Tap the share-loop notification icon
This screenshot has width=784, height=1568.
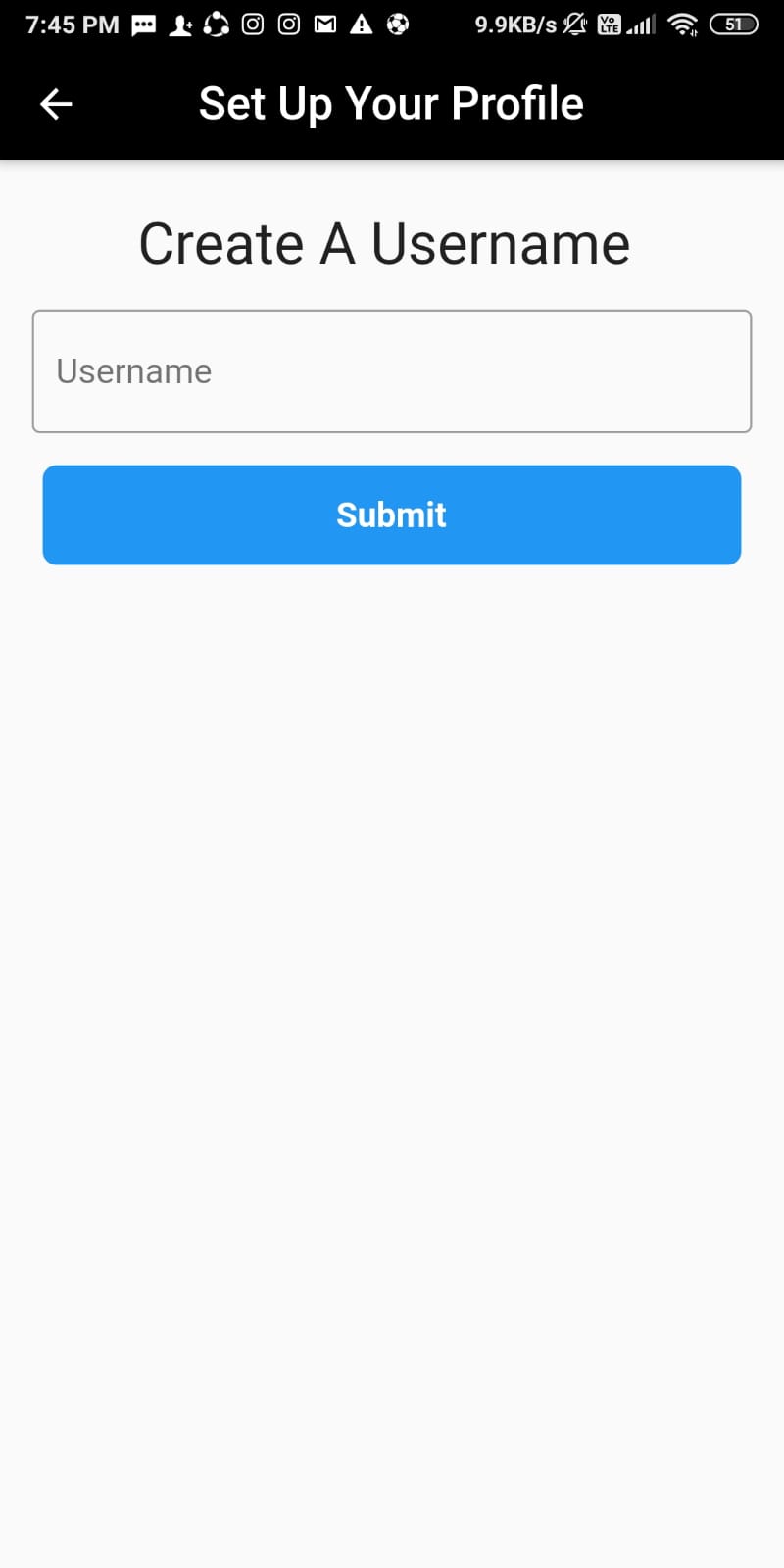(216, 24)
